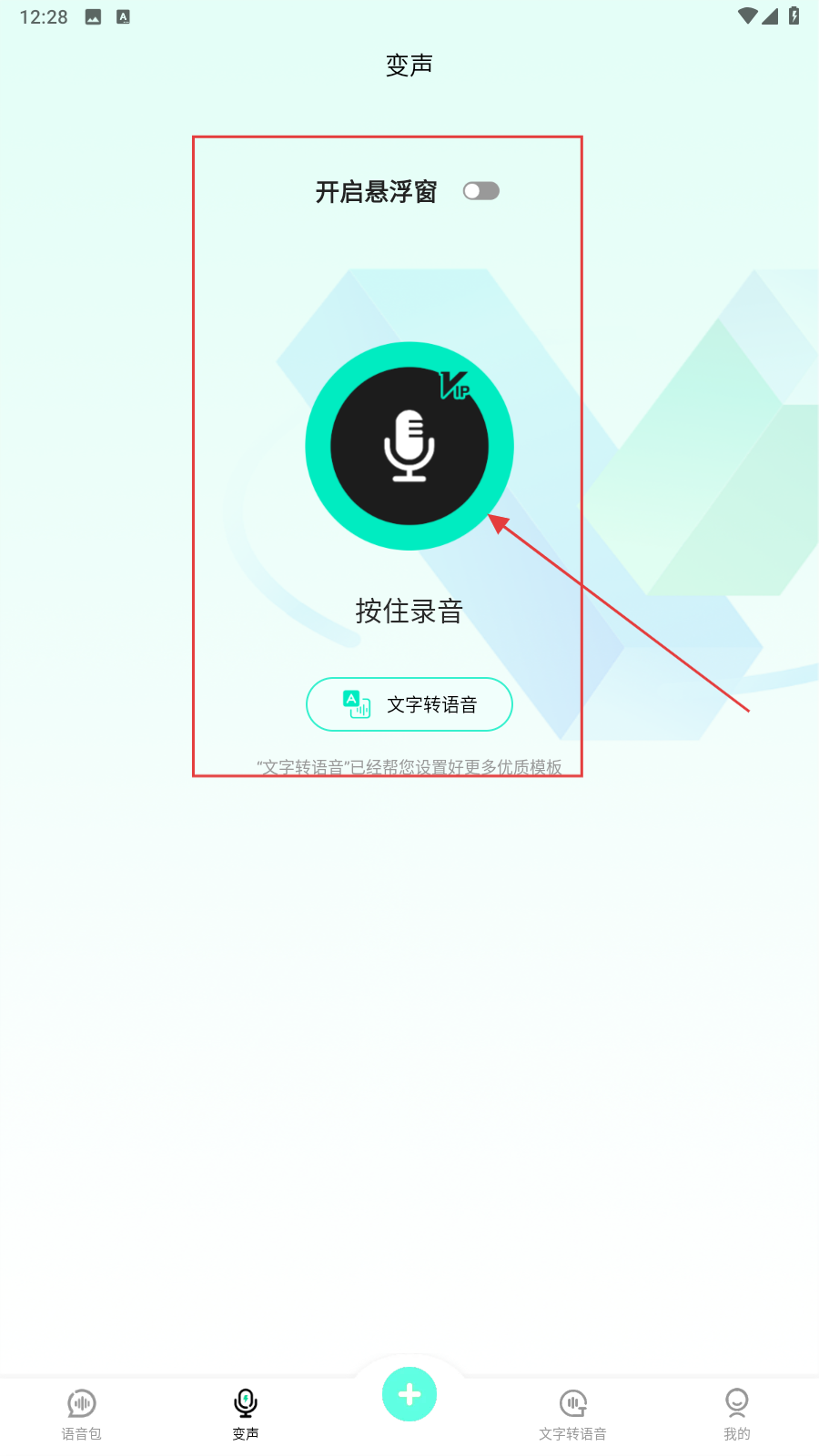819x1456 pixels.
Task: Tap the green plus button
Action: pyautogui.click(x=409, y=1394)
